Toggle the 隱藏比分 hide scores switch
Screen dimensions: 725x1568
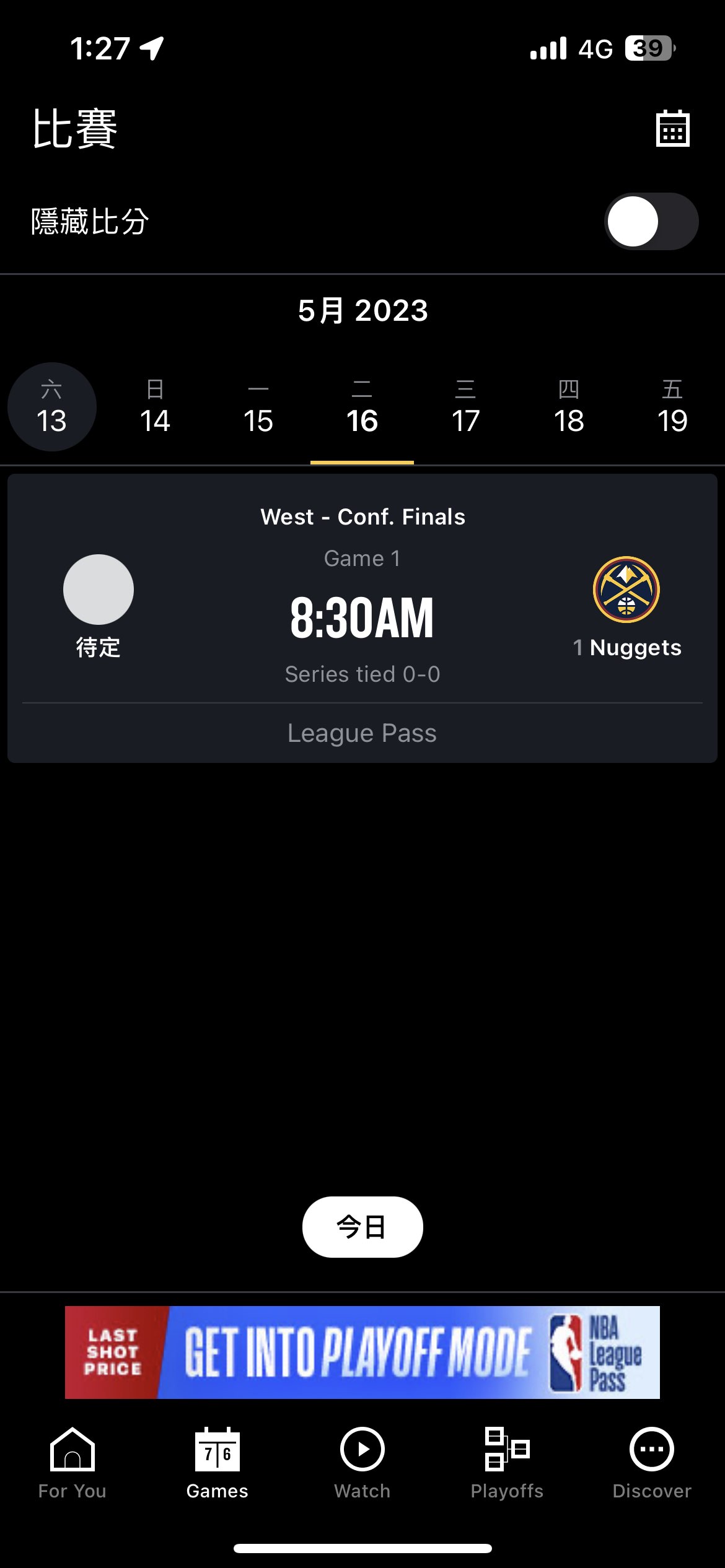coord(651,222)
